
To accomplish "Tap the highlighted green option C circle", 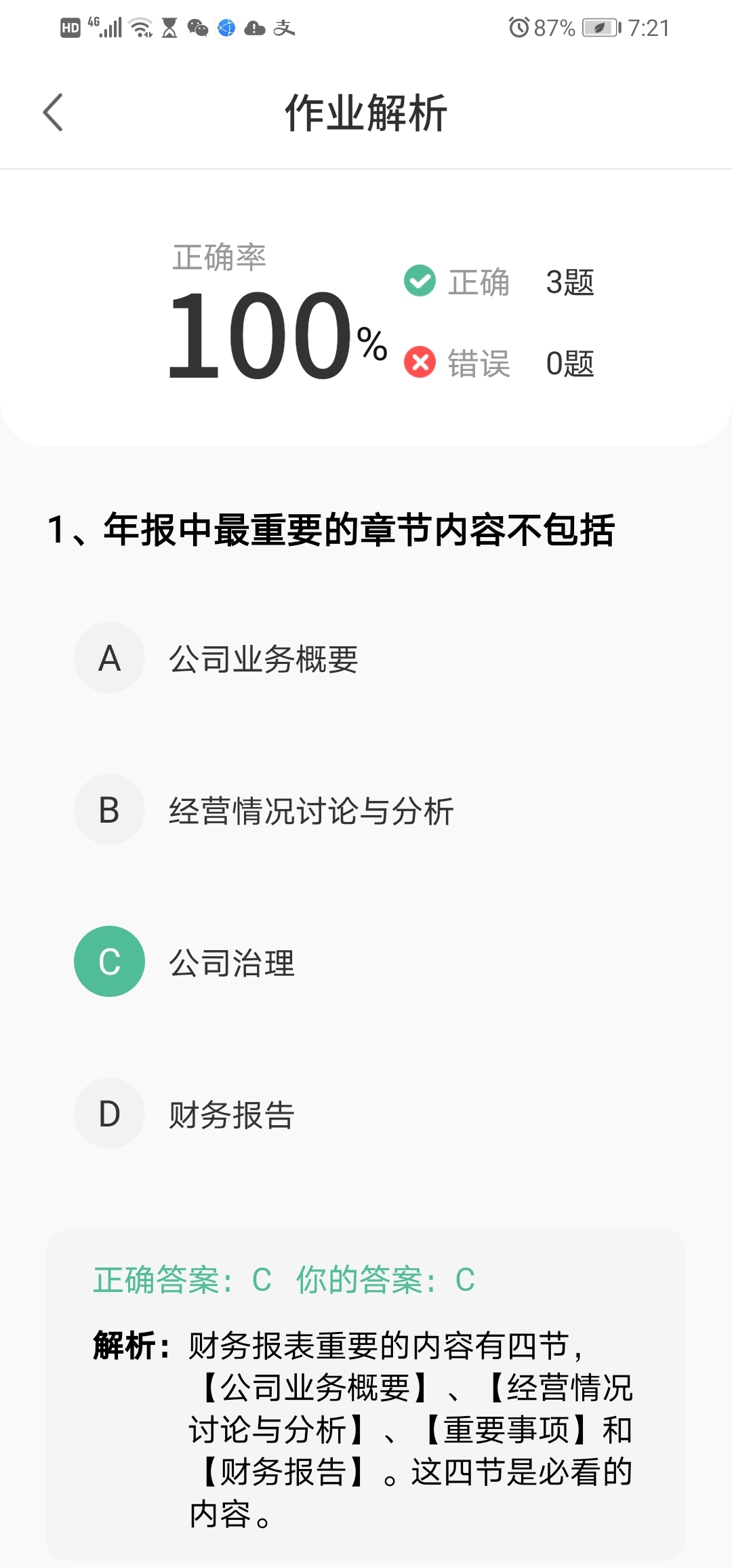I will click(x=109, y=961).
